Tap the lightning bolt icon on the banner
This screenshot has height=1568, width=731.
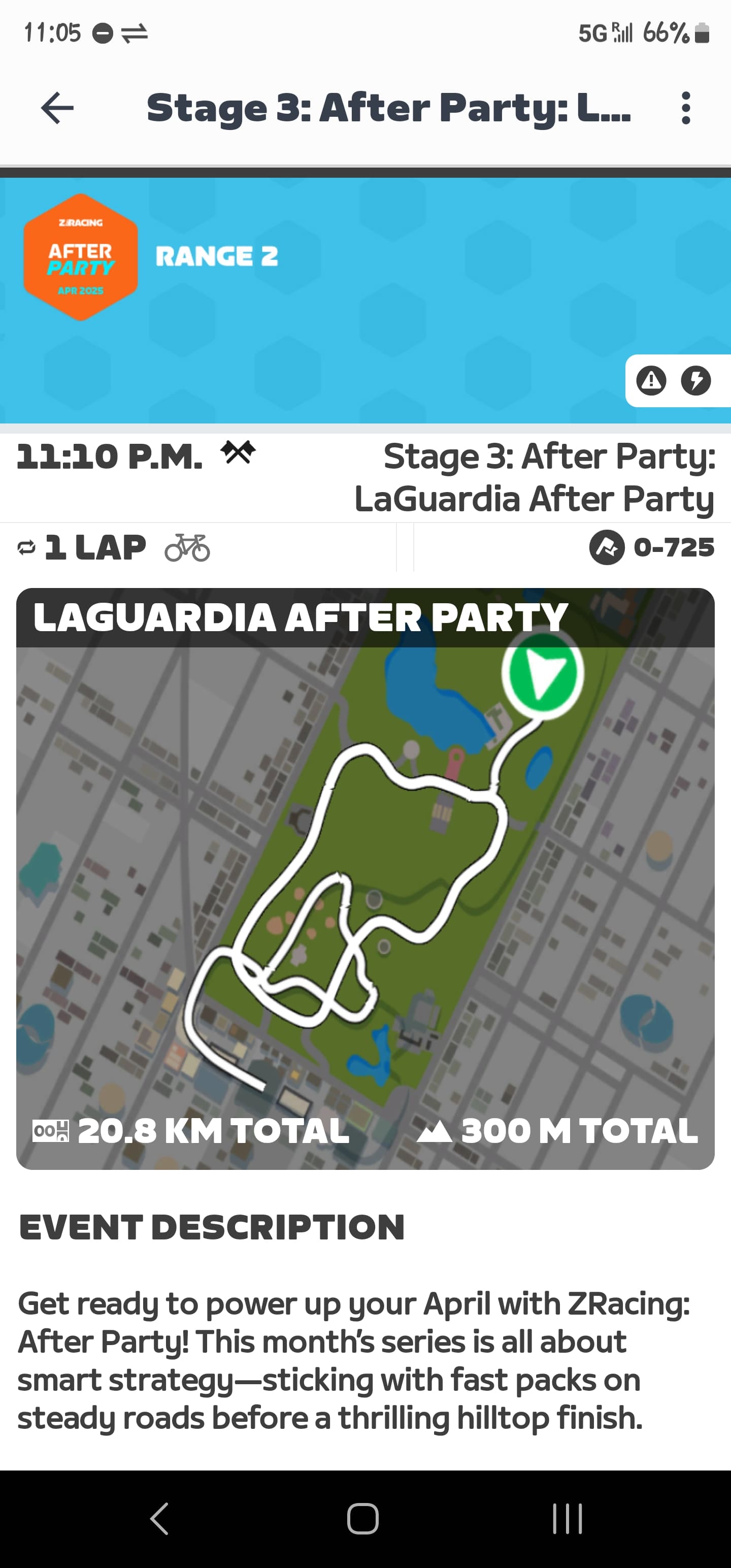(x=695, y=381)
